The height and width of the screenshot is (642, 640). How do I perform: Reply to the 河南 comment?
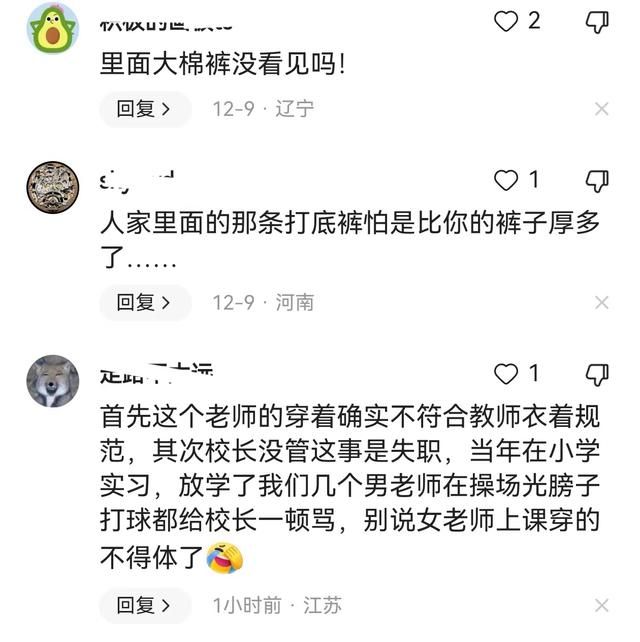(x=144, y=302)
